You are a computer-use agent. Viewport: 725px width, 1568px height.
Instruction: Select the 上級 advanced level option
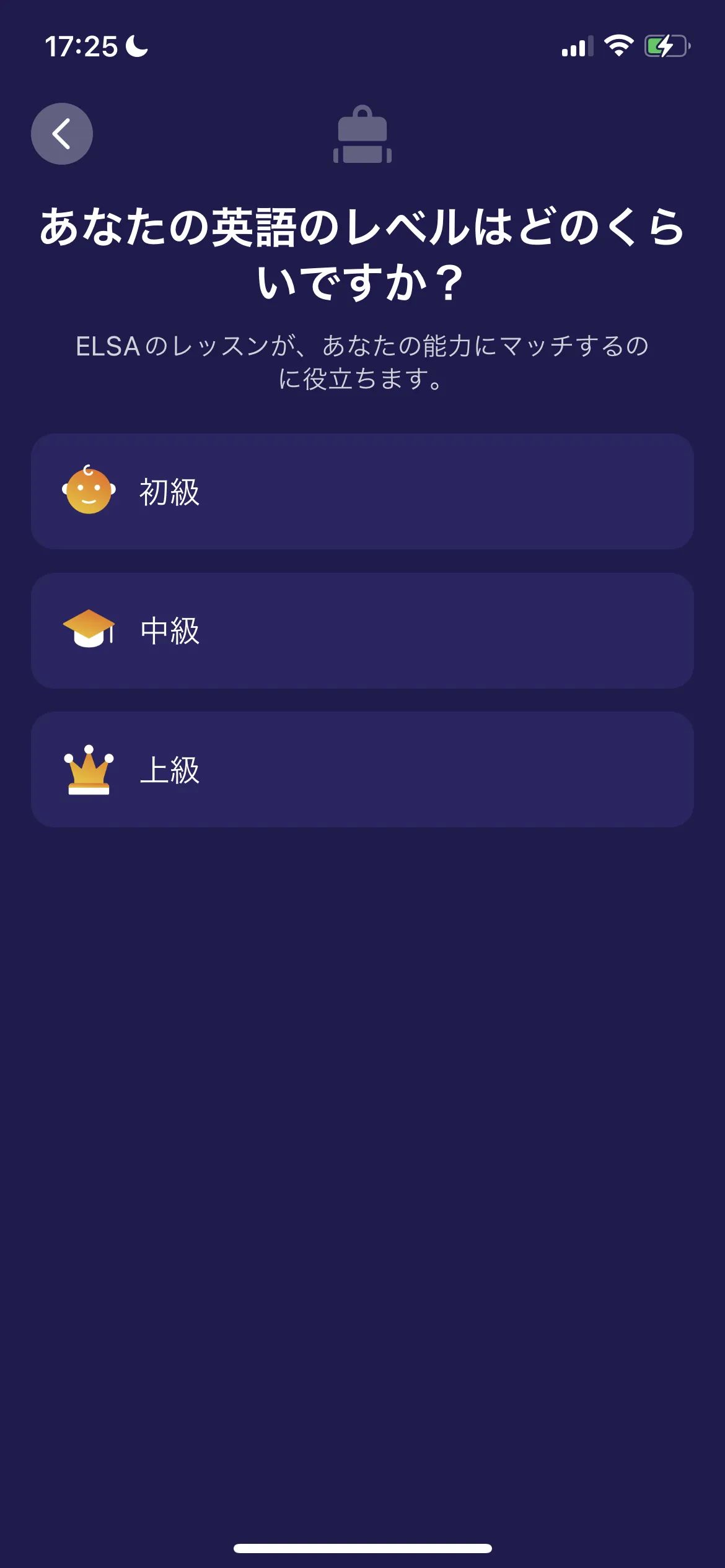pos(362,768)
